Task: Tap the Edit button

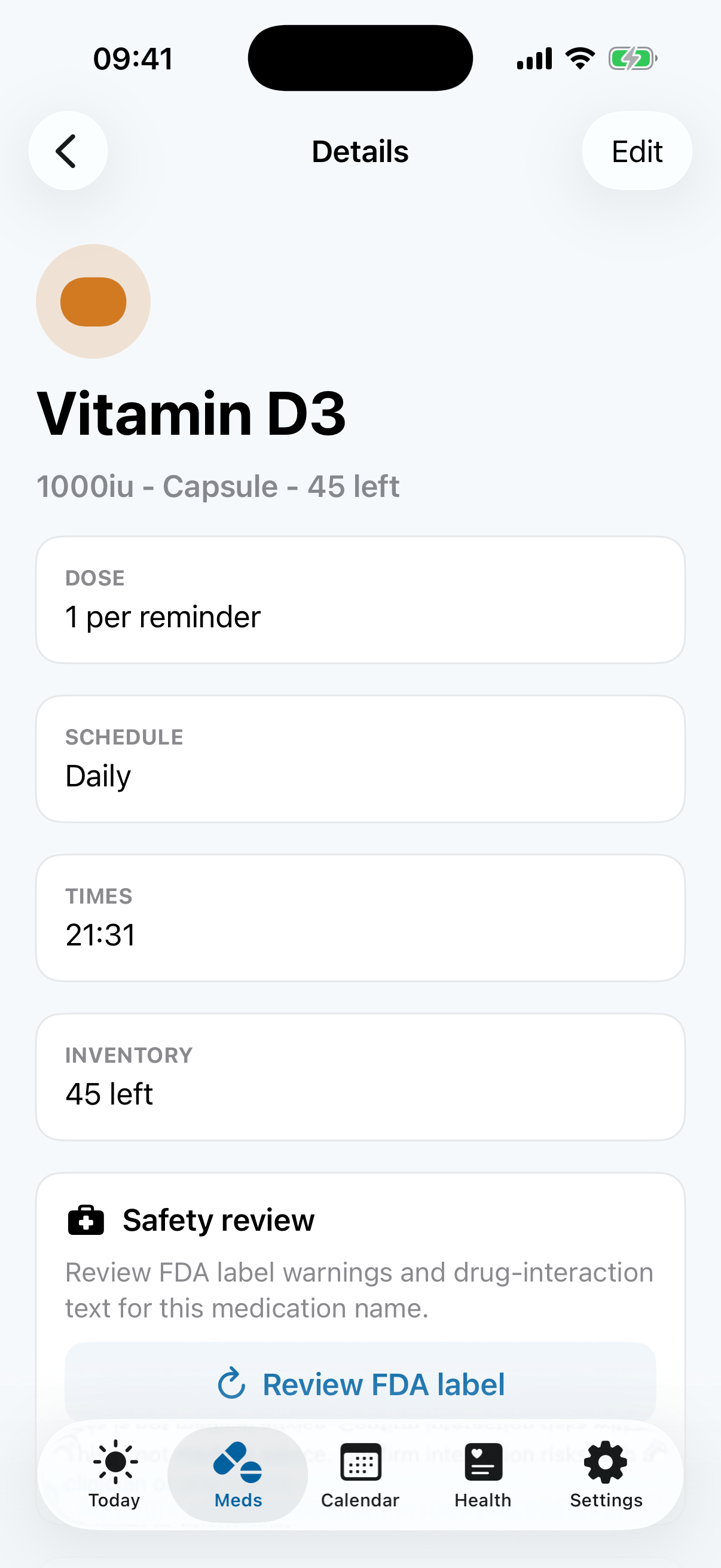Action: [x=636, y=151]
